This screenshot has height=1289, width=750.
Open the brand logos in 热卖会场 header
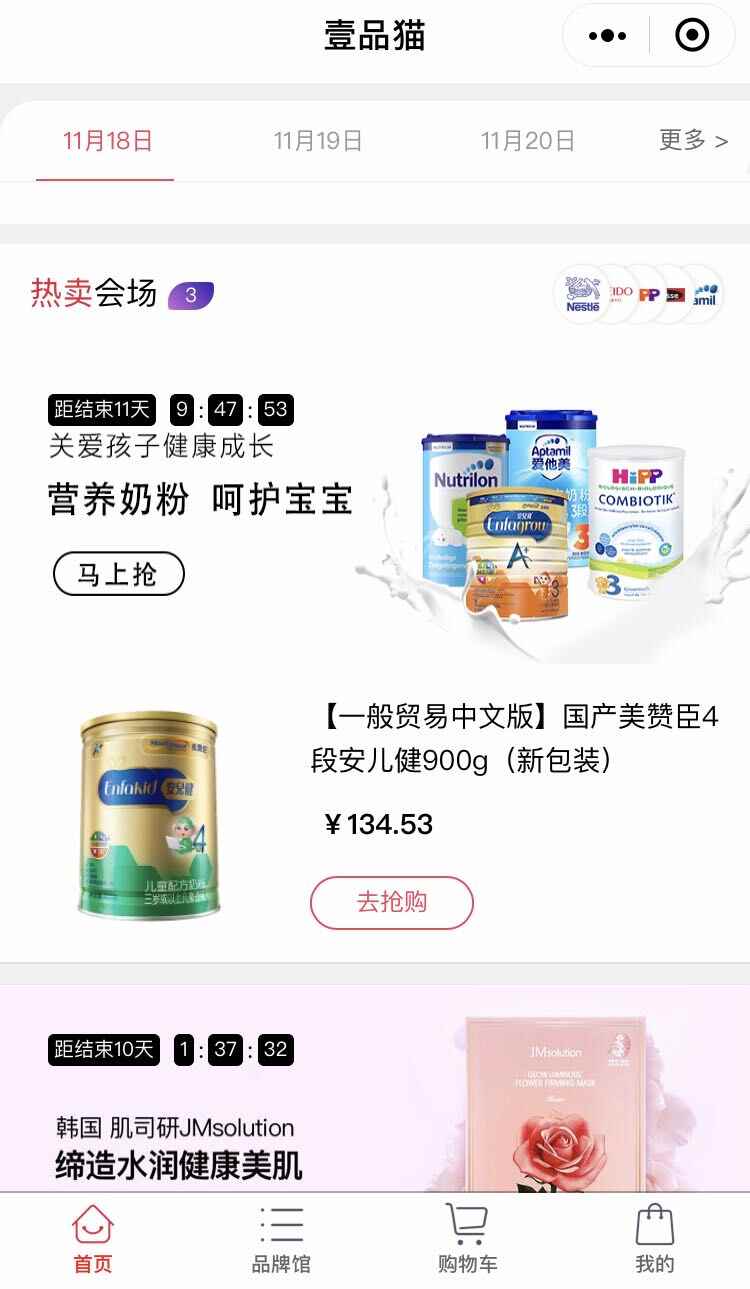coord(638,295)
